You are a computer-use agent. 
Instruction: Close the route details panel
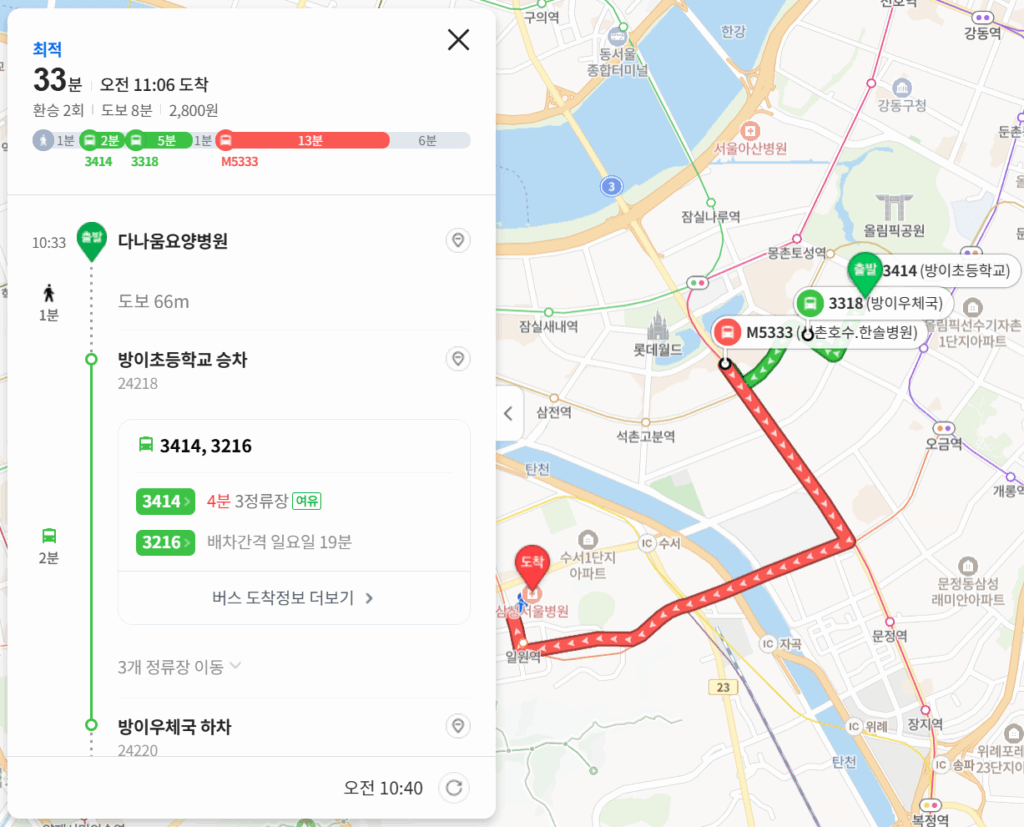pyautogui.click(x=458, y=40)
